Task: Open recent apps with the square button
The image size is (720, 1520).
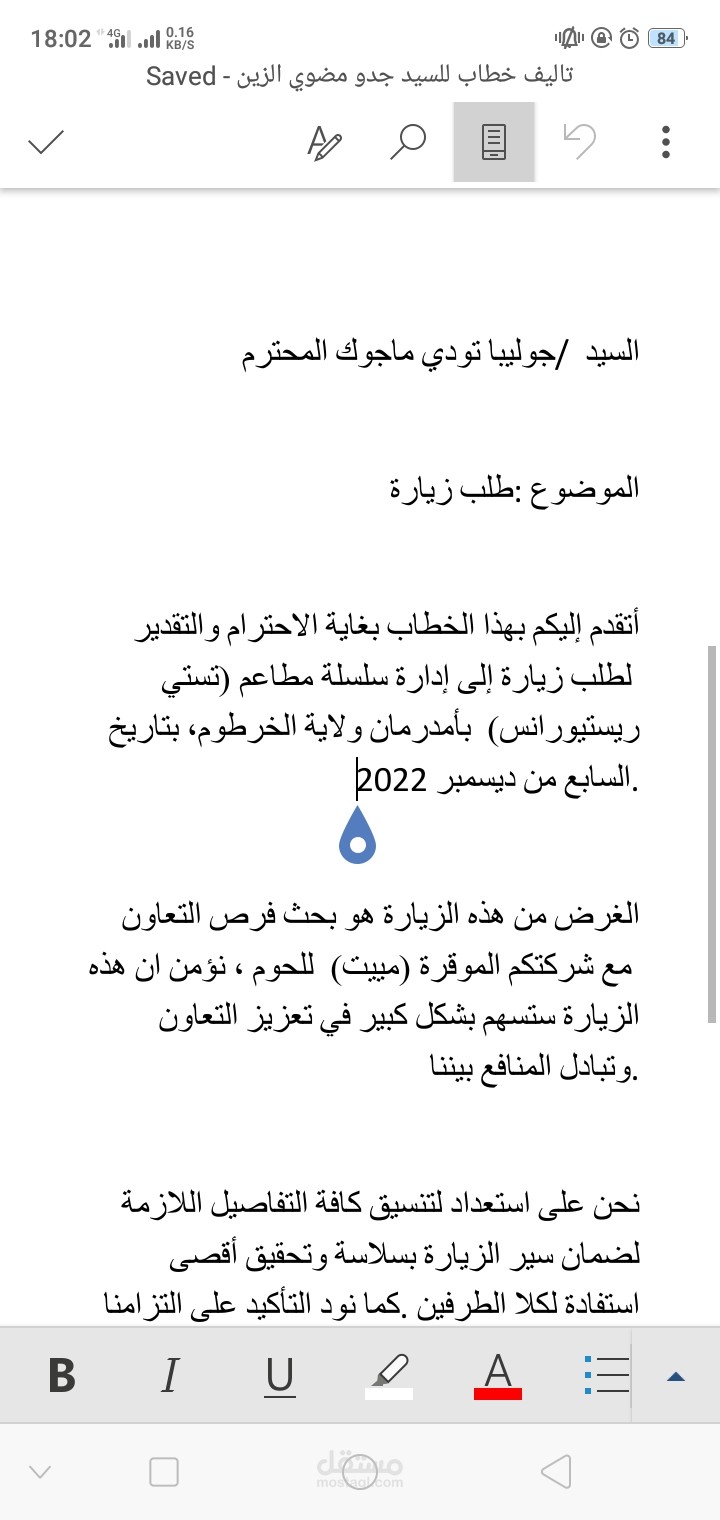Action: click(x=164, y=1471)
